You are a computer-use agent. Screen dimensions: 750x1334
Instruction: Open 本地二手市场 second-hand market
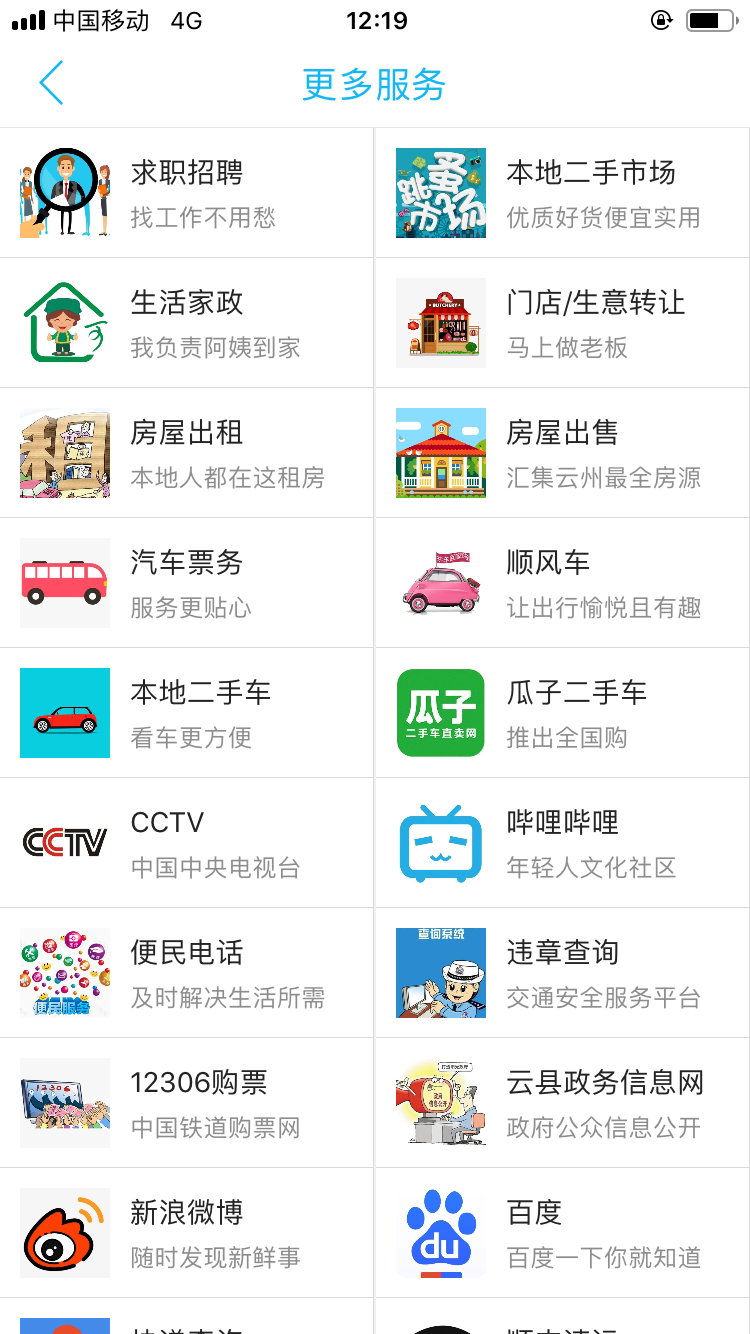(x=562, y=193)
